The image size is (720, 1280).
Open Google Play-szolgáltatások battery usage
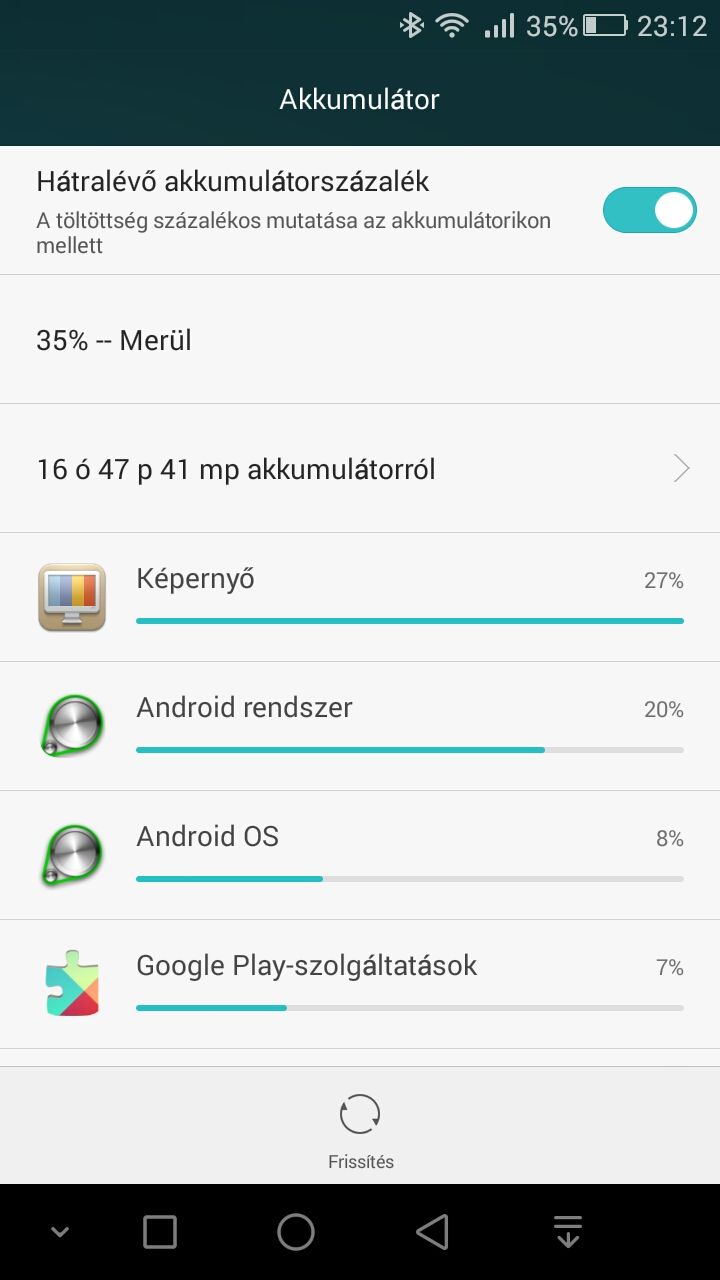point(360,984)
